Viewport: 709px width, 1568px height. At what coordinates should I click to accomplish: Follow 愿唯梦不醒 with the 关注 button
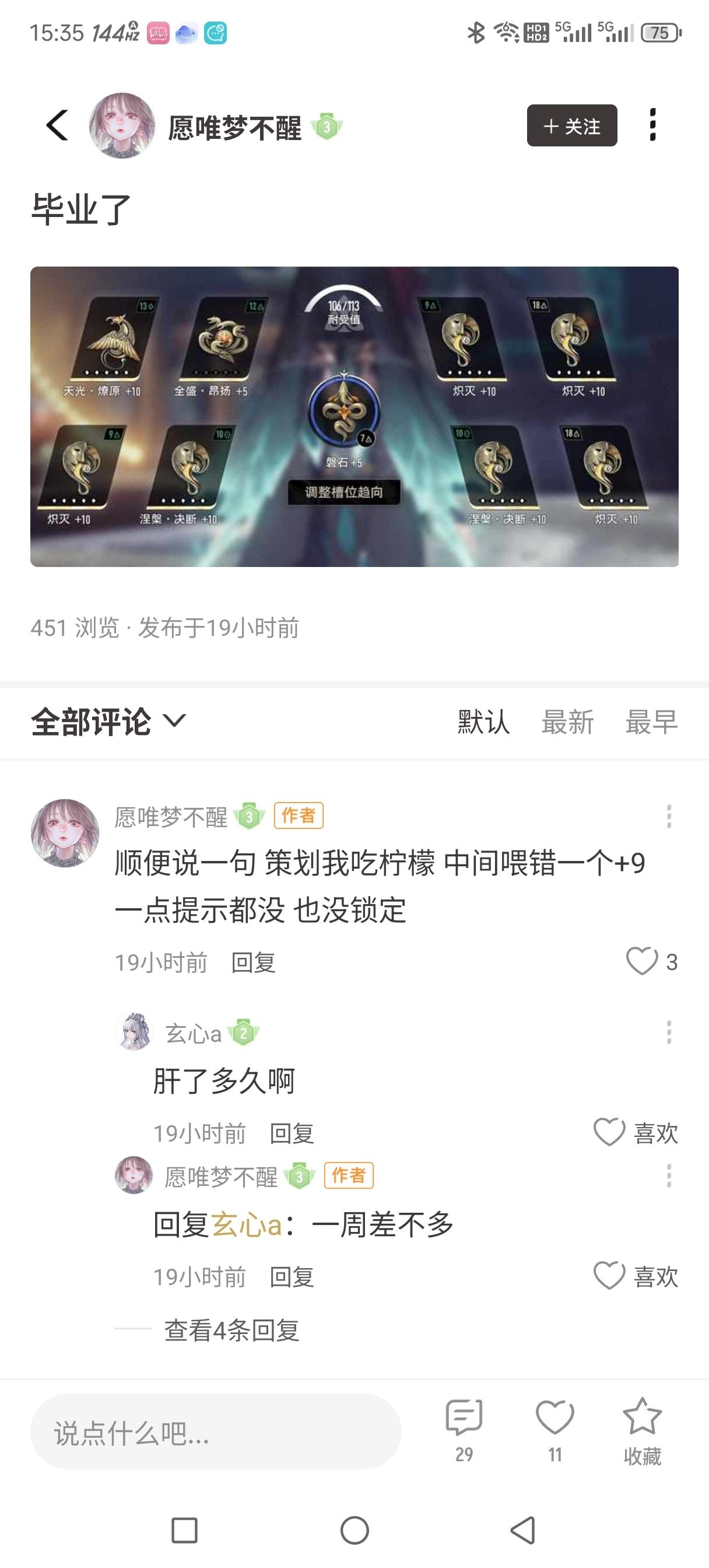(x=571, y=125)
